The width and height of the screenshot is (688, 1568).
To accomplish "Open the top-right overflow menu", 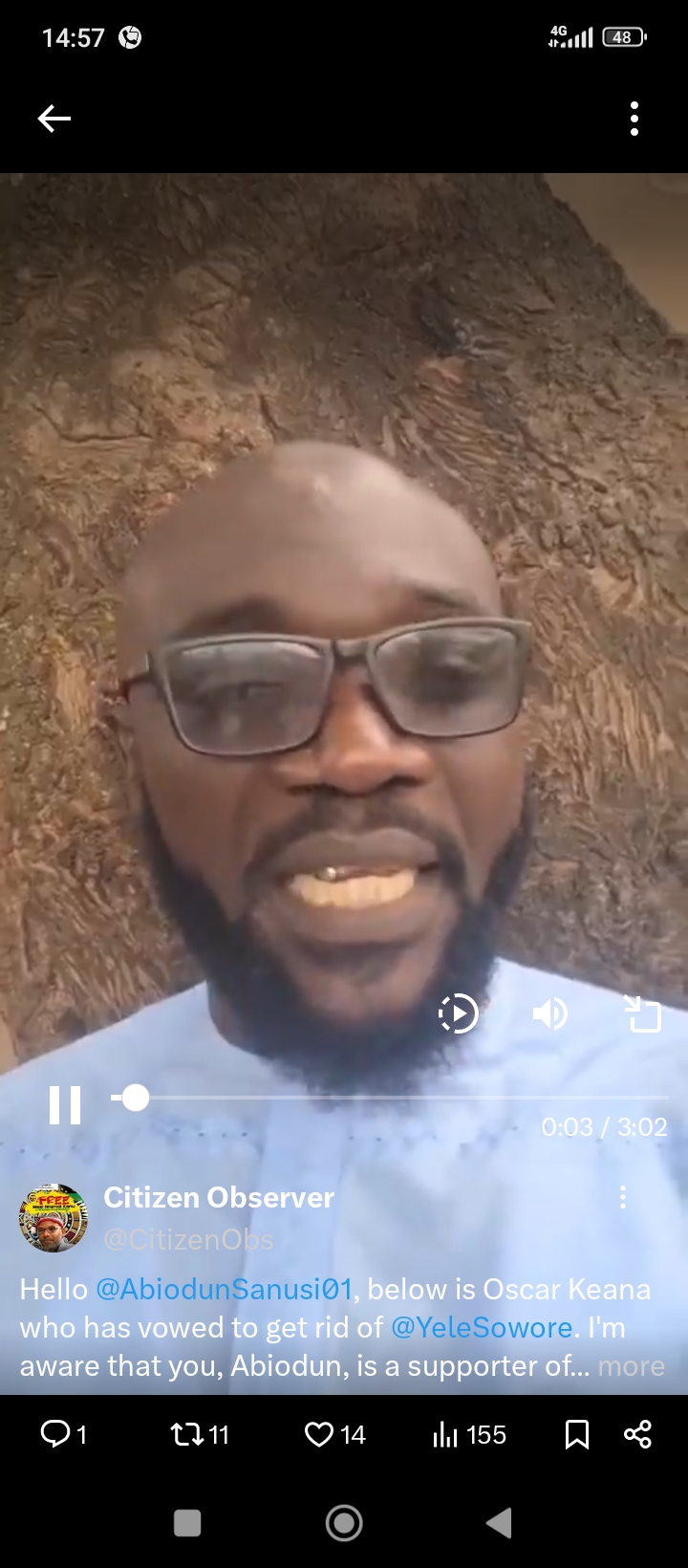I will point(634,119).
